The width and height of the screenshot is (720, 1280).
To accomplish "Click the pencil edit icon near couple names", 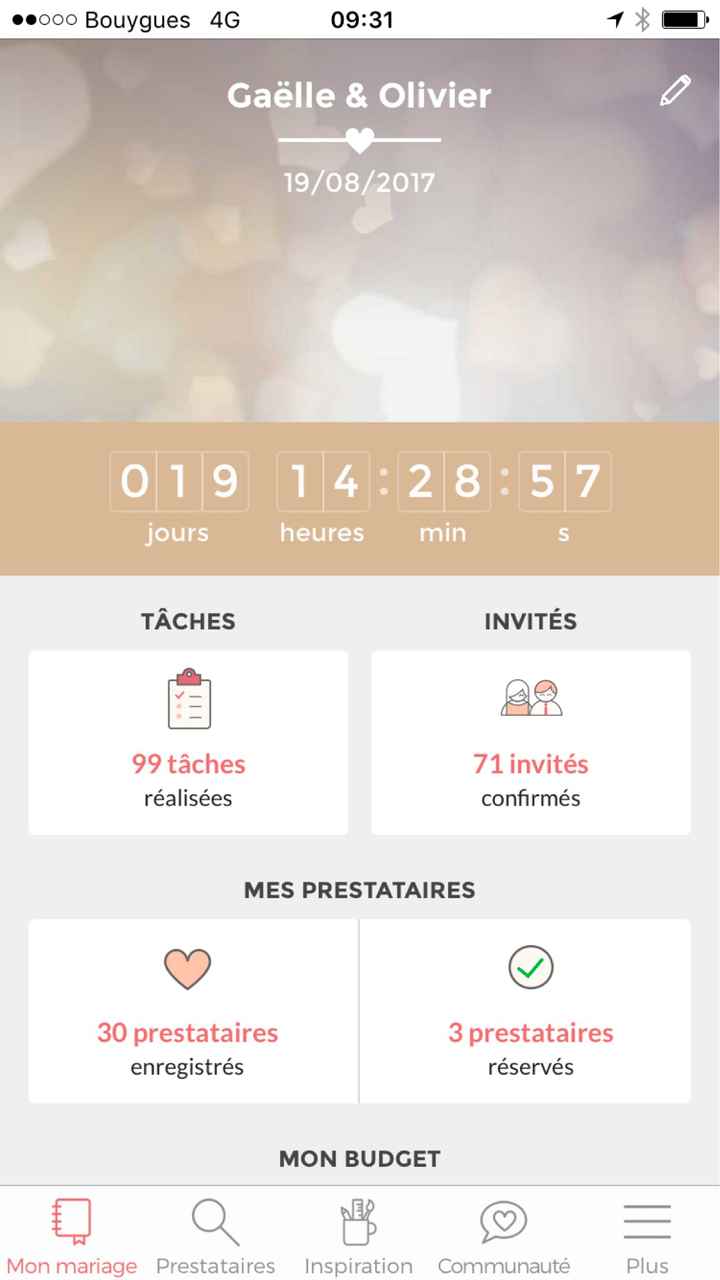I will (675, 90).
